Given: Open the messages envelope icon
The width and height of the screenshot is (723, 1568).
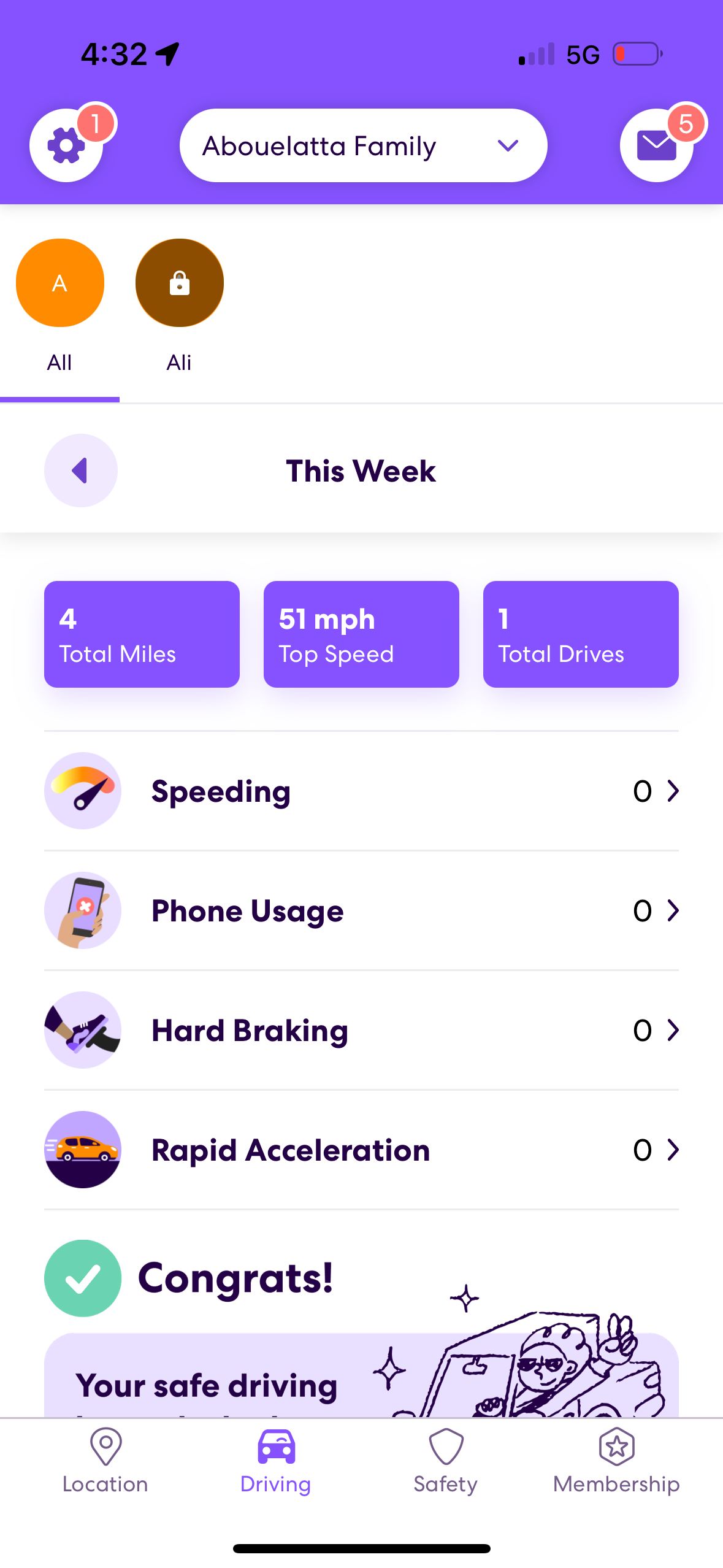Looking at the screenshot, I should click(656, 145).
